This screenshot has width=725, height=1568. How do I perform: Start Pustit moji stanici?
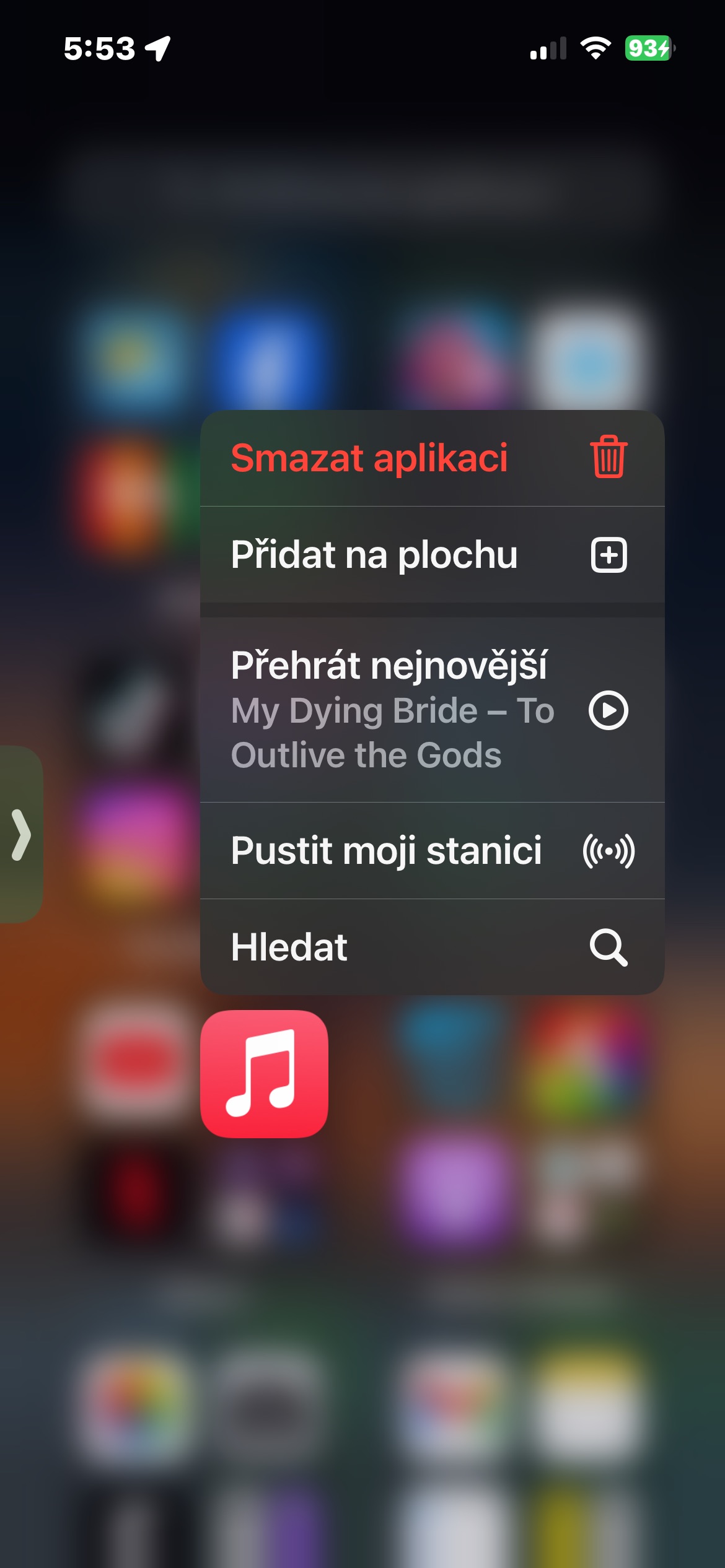coord(432,851)
